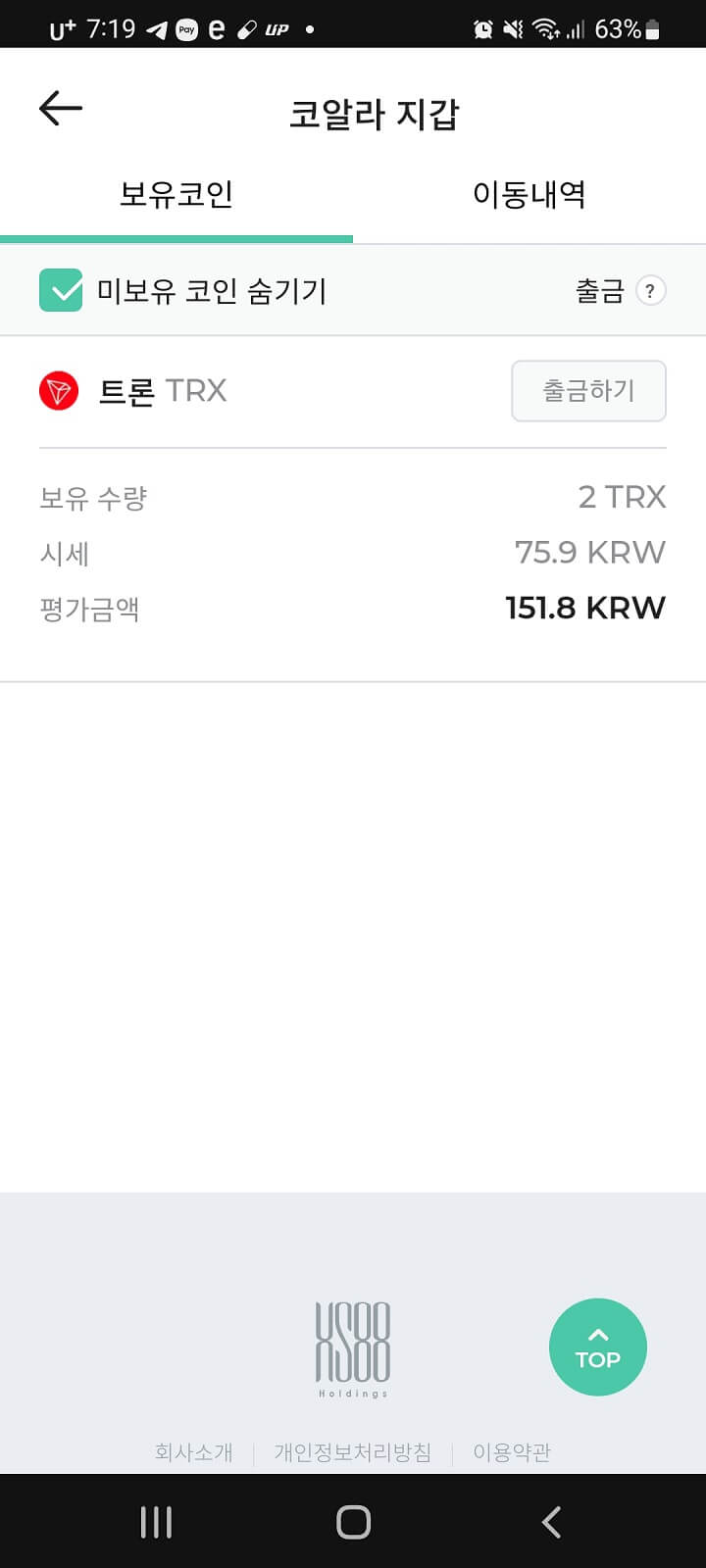
Task: Tap the alarm clock status bar icon
Action: tap(481, 29)
